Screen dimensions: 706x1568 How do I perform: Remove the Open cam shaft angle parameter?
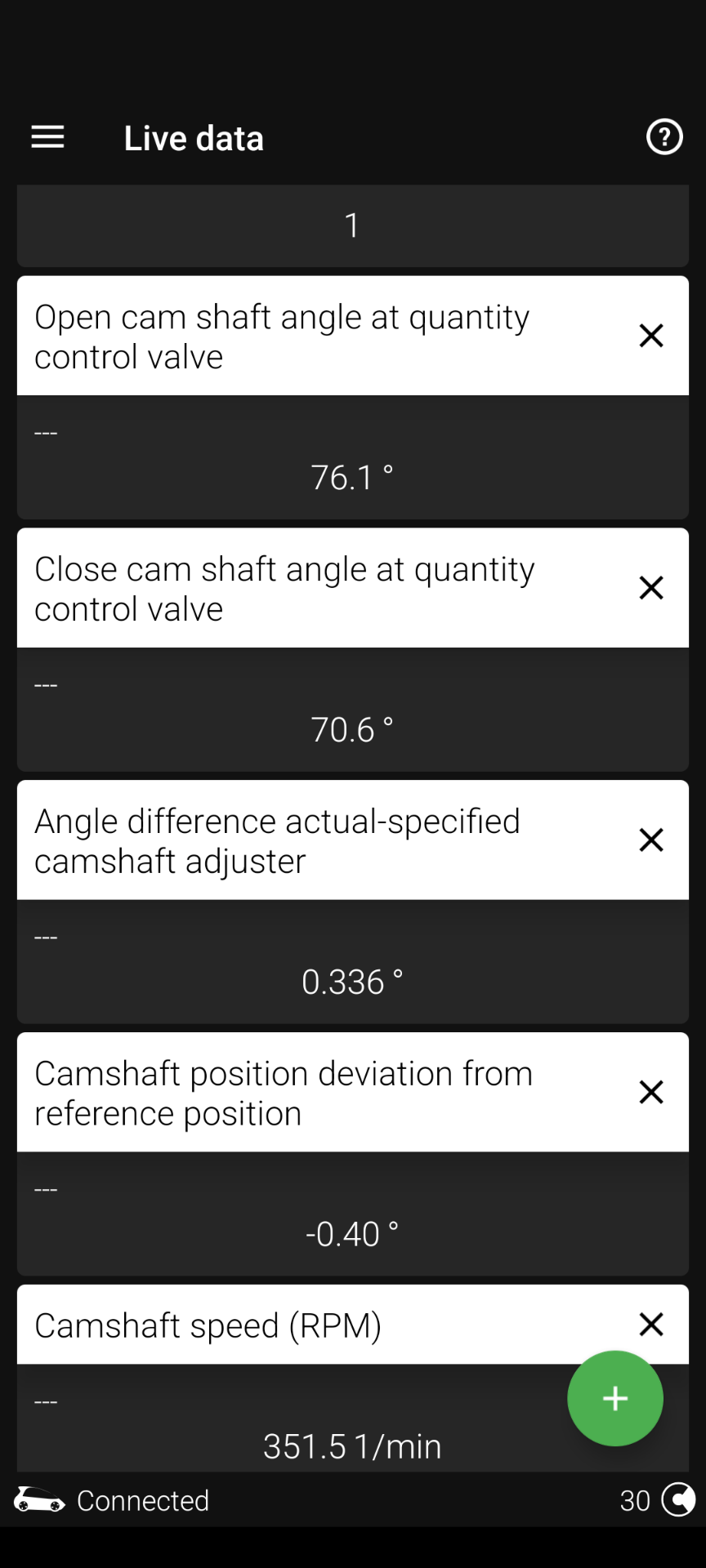tap(650, 336)
